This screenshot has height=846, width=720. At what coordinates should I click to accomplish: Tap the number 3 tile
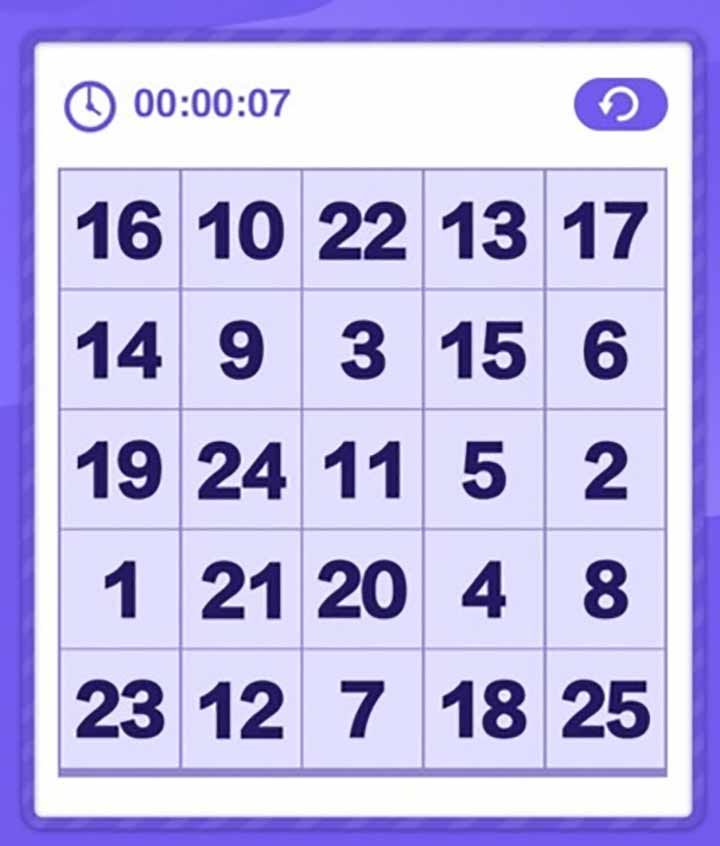[362, 350]
